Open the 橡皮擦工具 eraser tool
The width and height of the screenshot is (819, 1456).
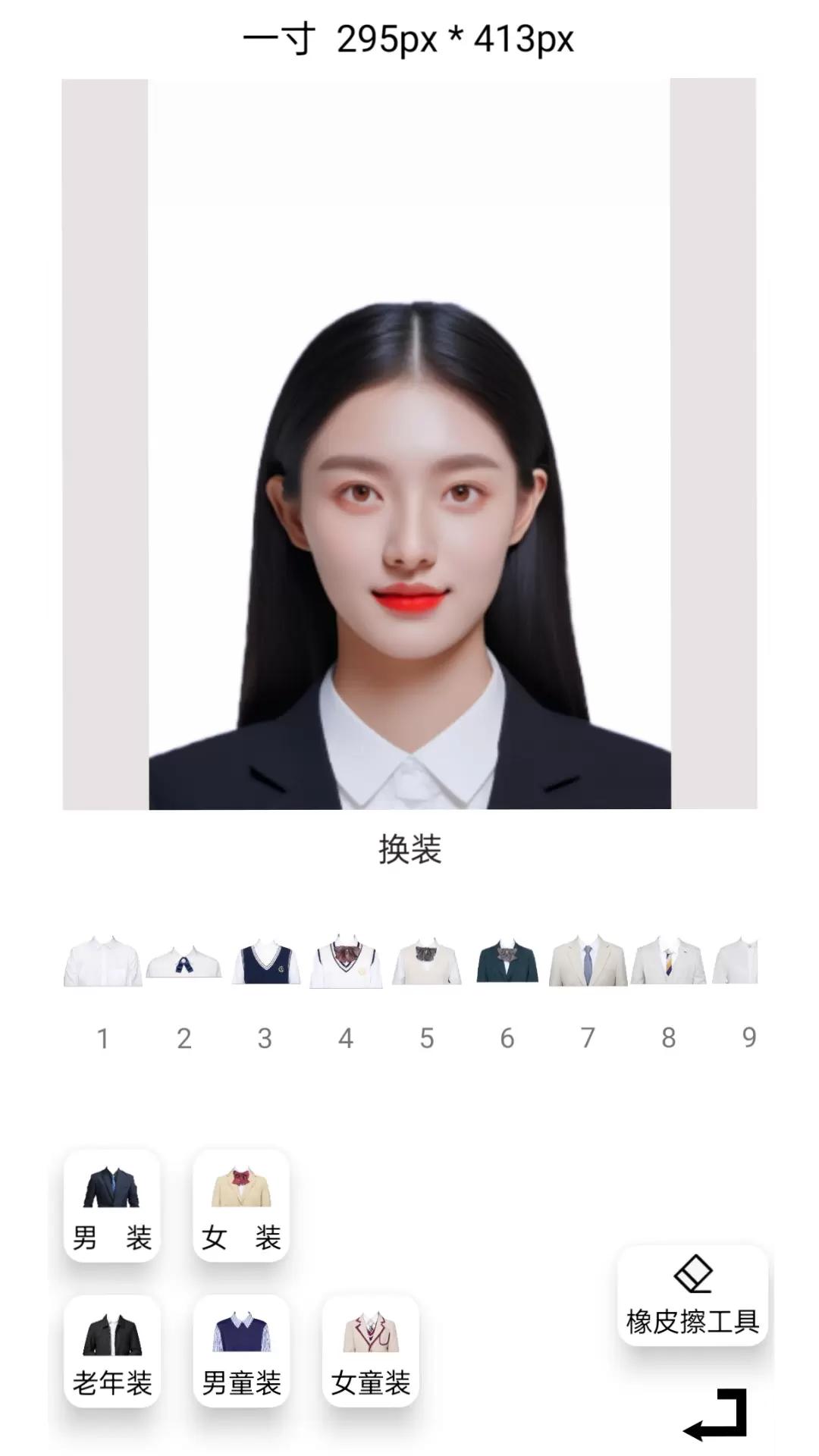(x=692, y=1296)
